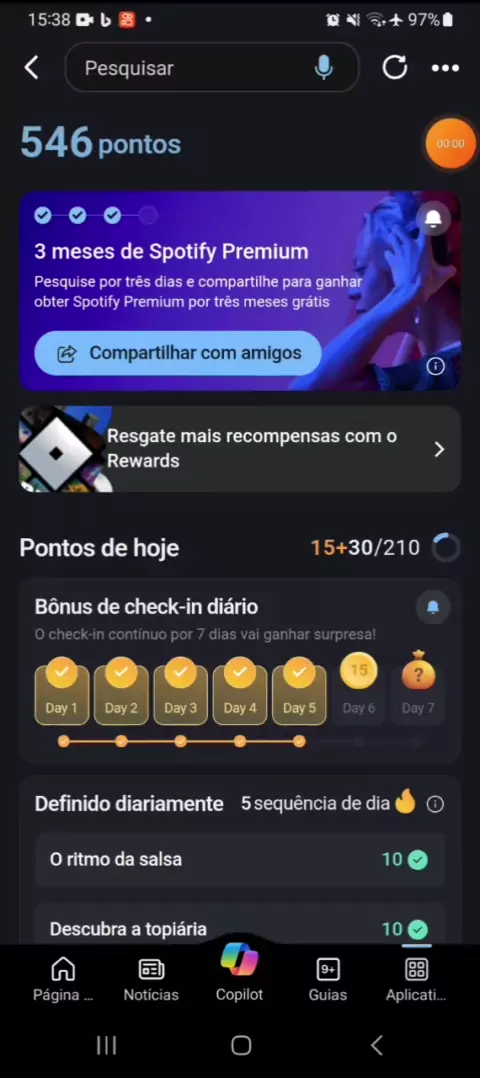Open the system recent apps button
Screen dimensions: 480x1078
106,1046
